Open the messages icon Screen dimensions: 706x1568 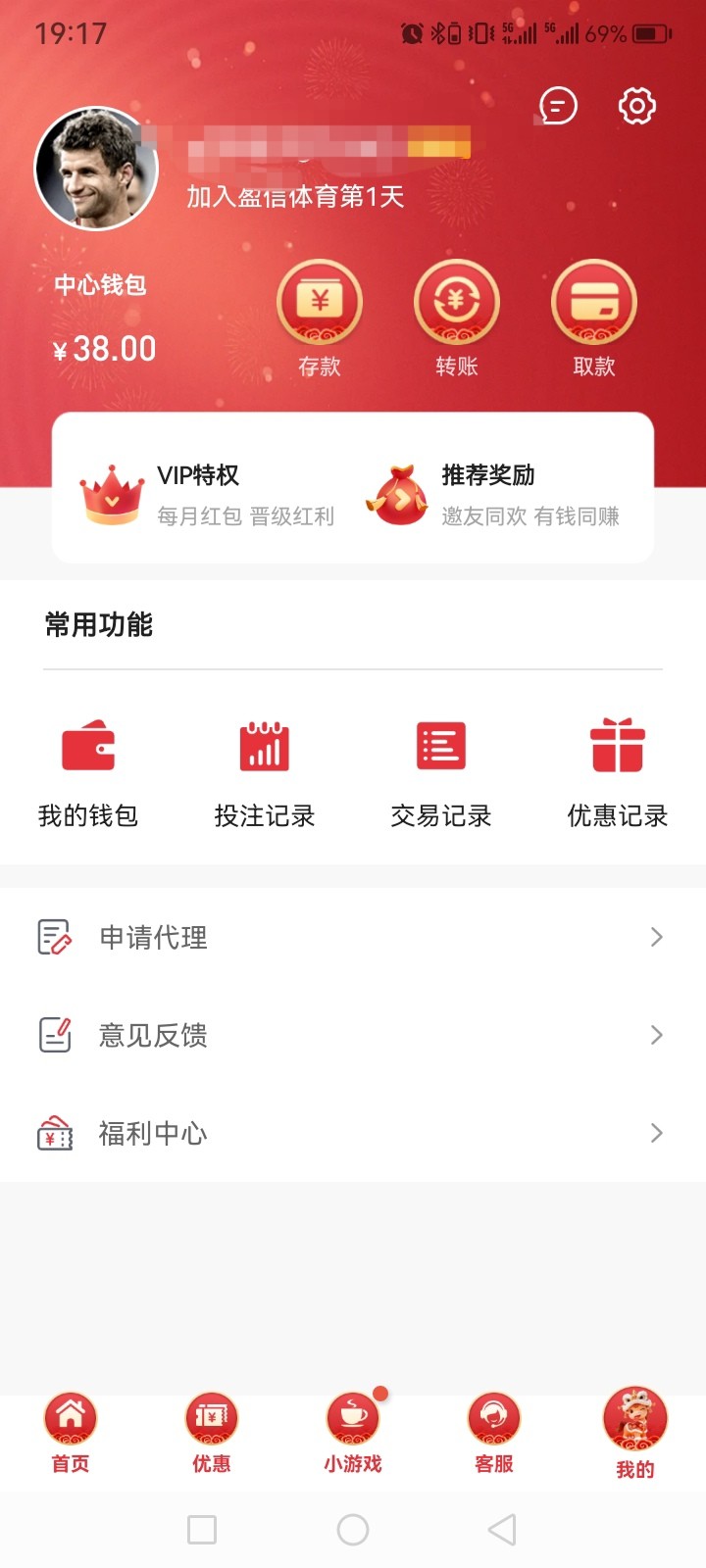[558, 106]
